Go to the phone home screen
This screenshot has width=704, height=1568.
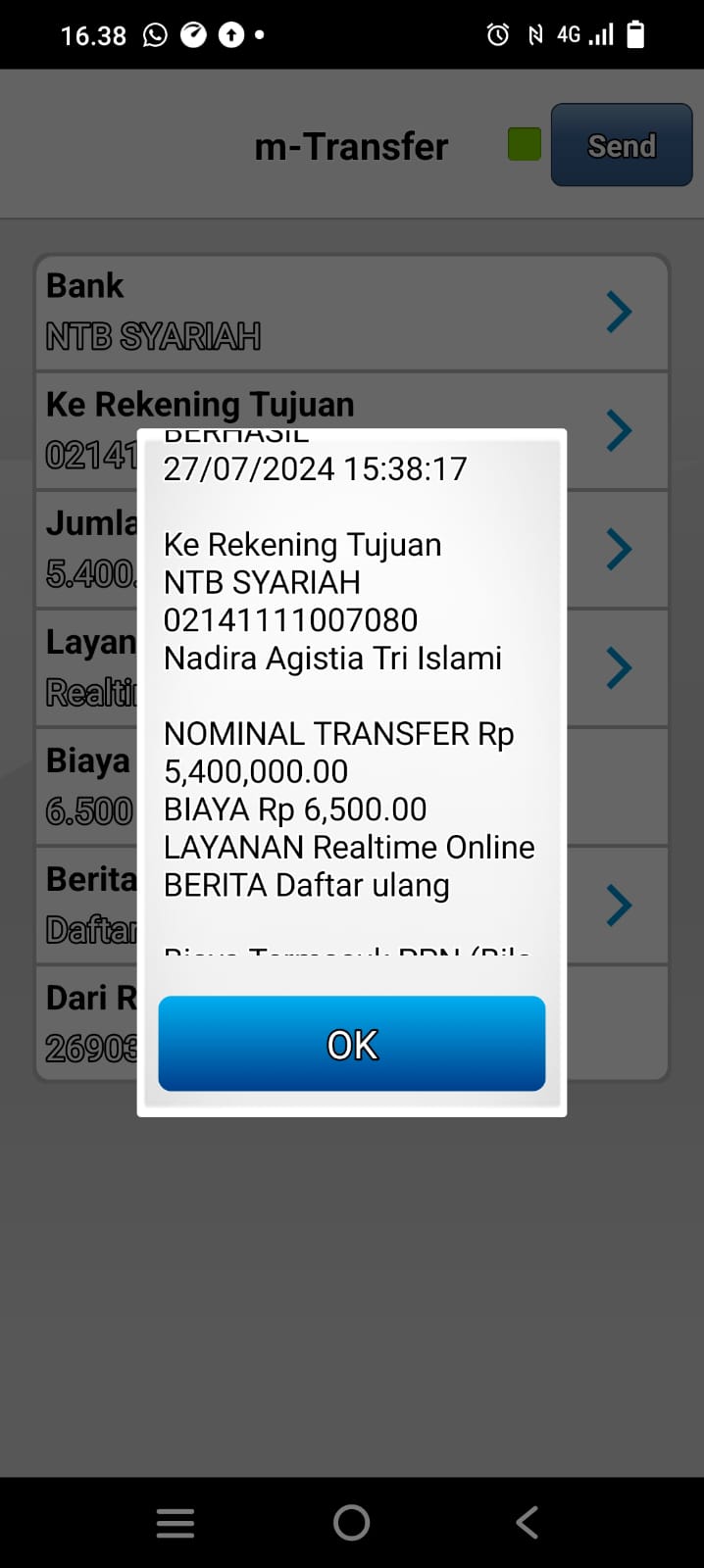[351, 1522]
